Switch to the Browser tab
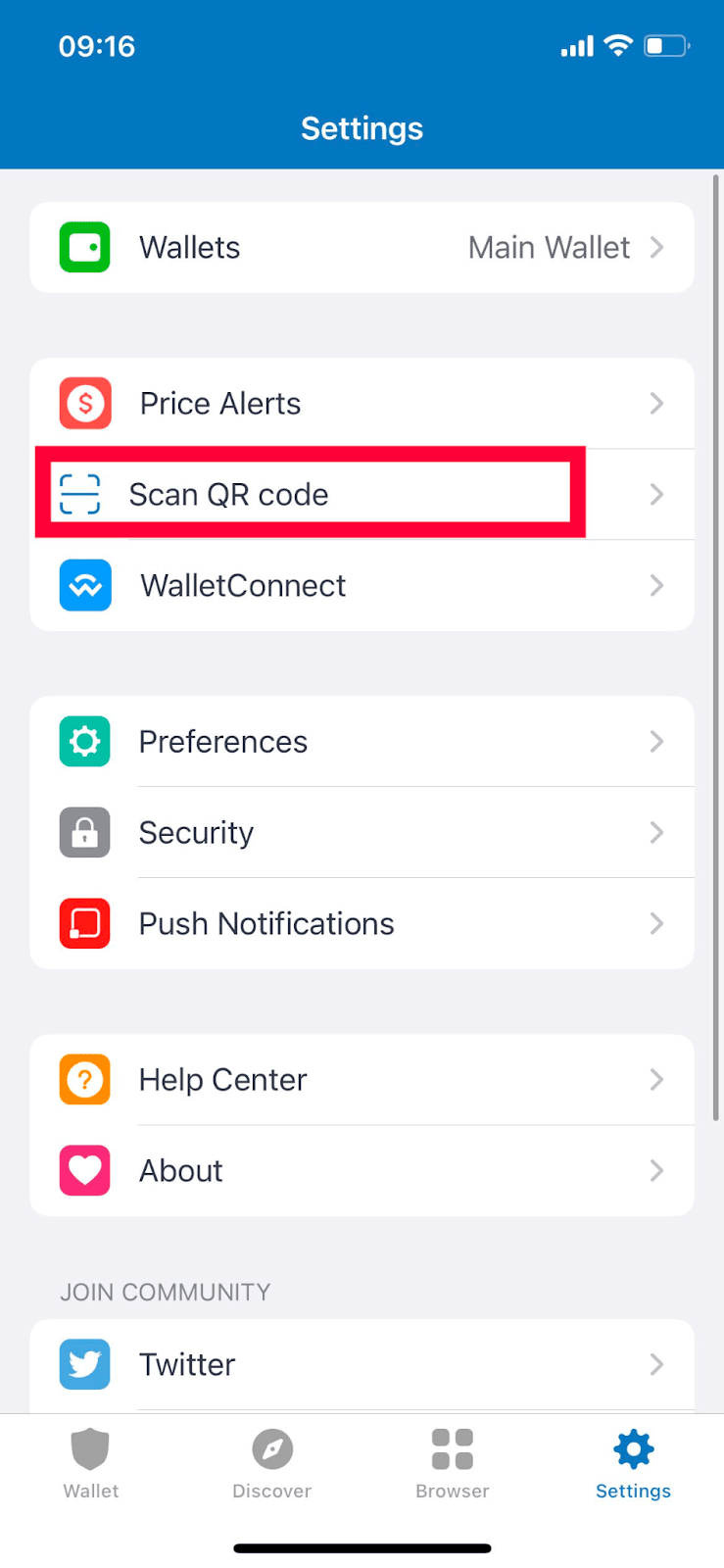724x1568 pixels. click(453, 1464)
